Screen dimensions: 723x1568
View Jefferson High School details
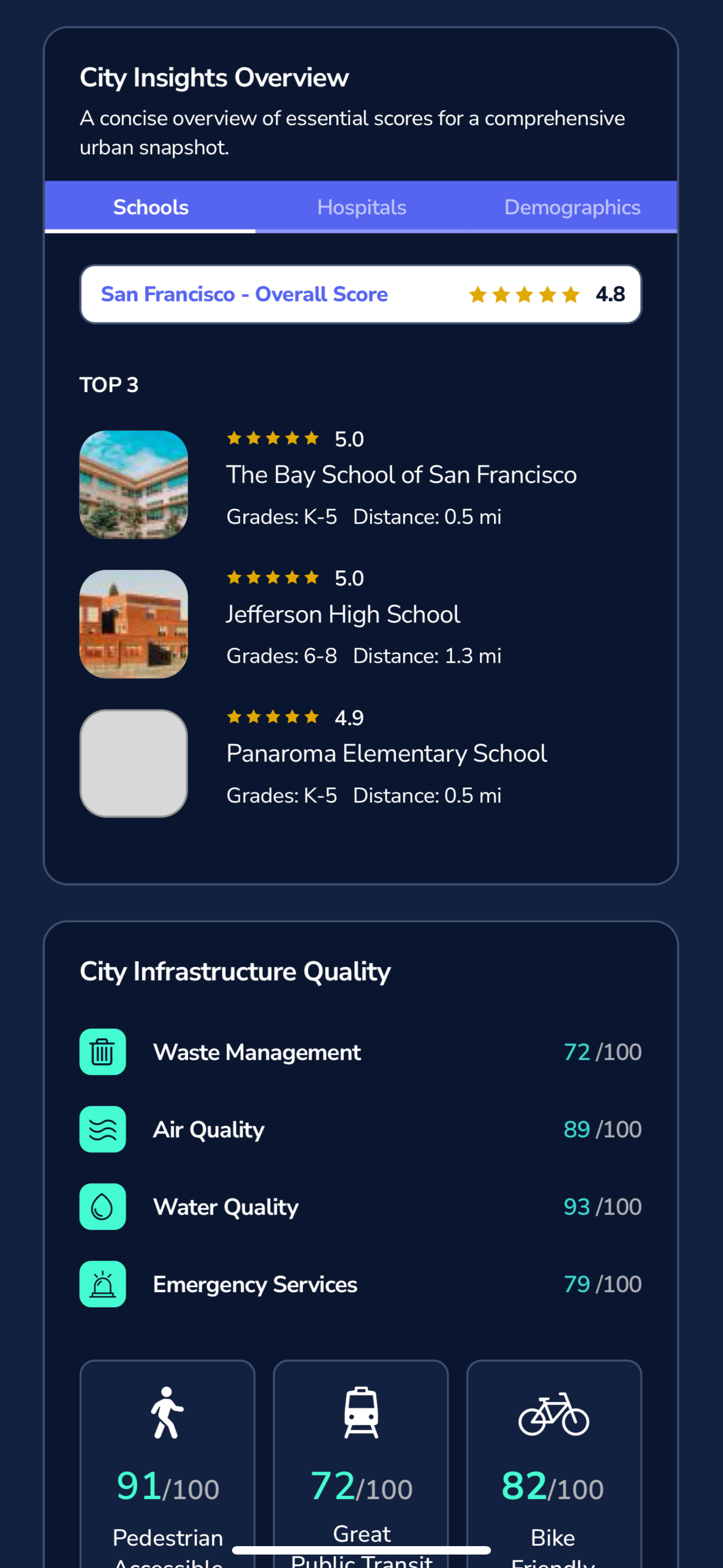pos(342,614)
